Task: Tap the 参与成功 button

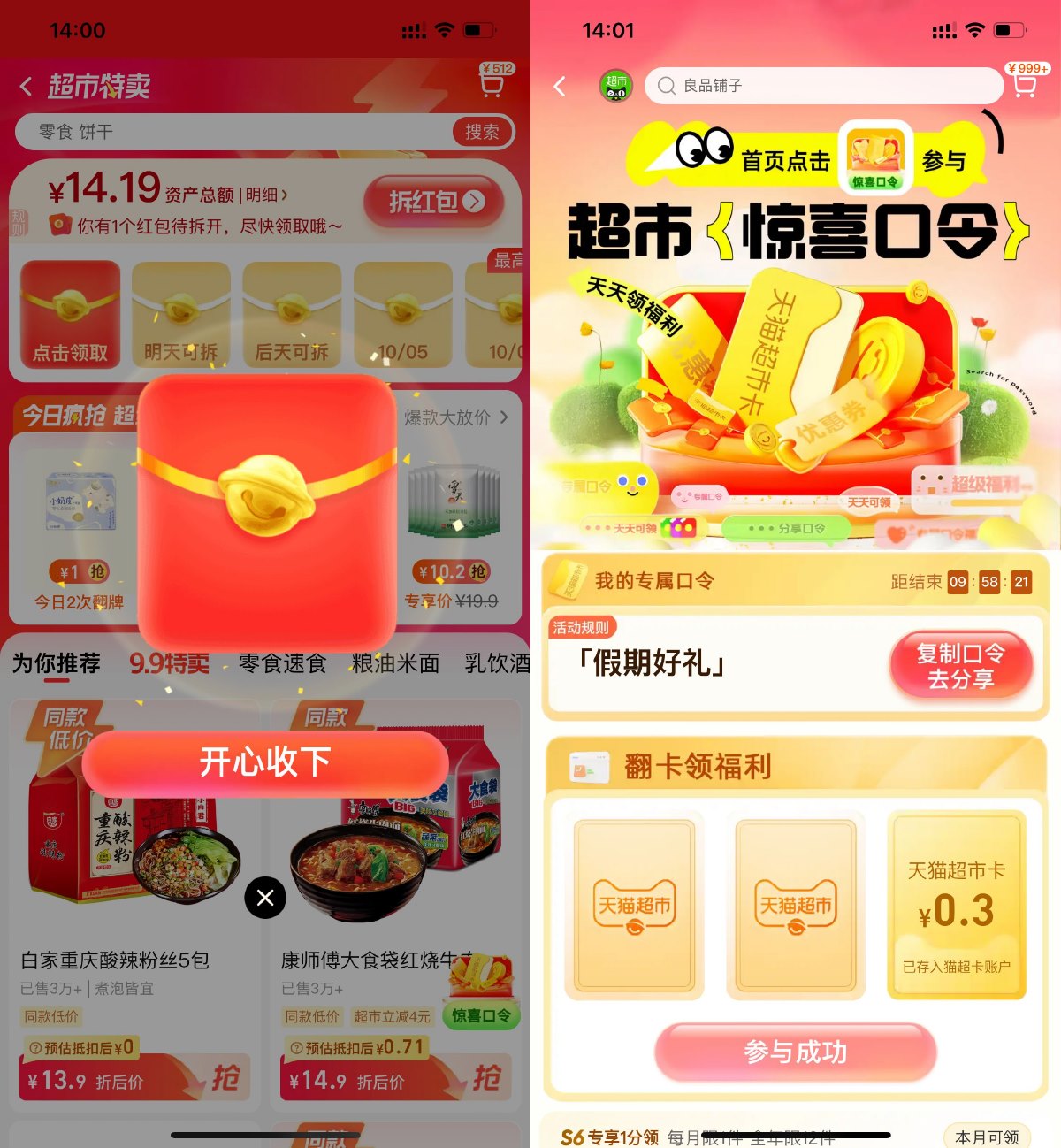Action: (x=795, y=1052)
